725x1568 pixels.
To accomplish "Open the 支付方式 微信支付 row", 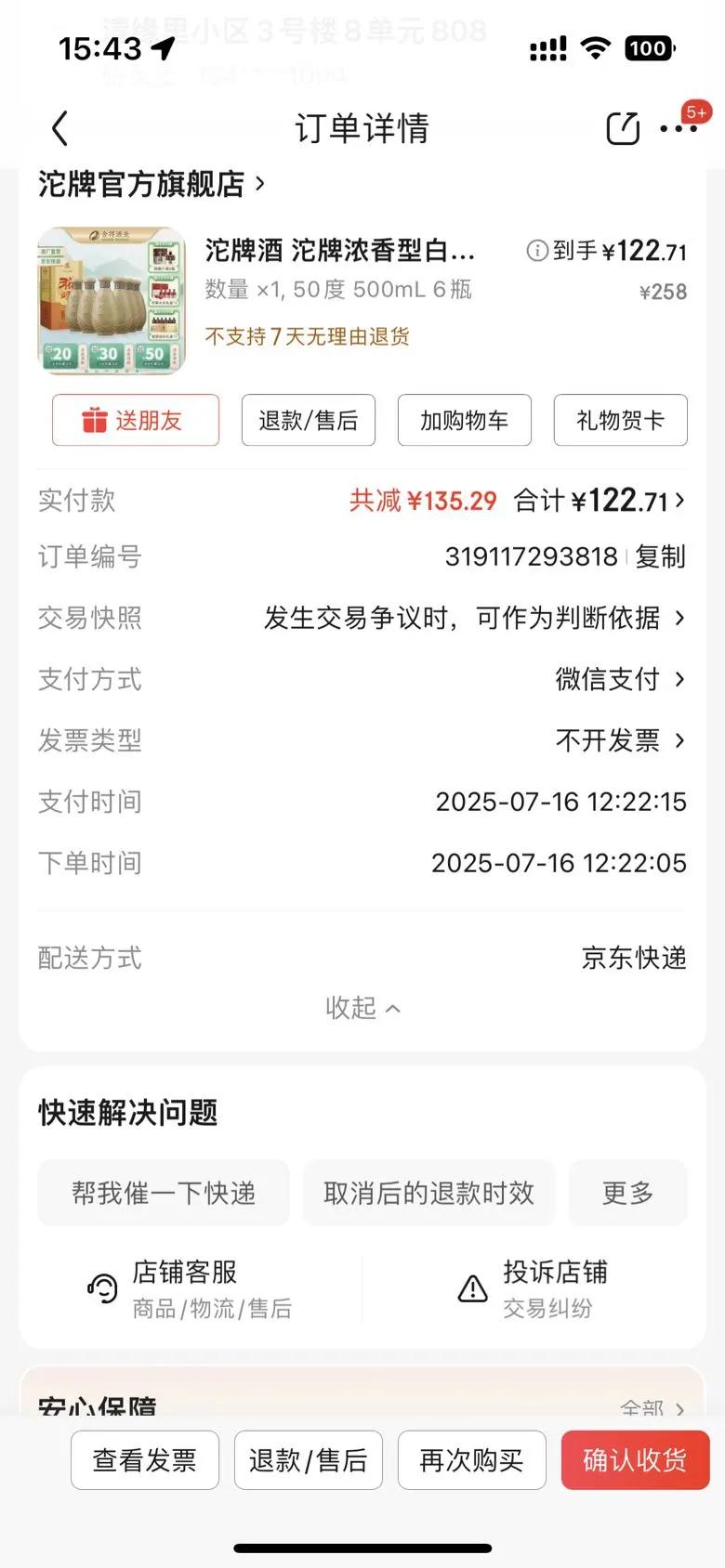I will (x=362, y=679).
